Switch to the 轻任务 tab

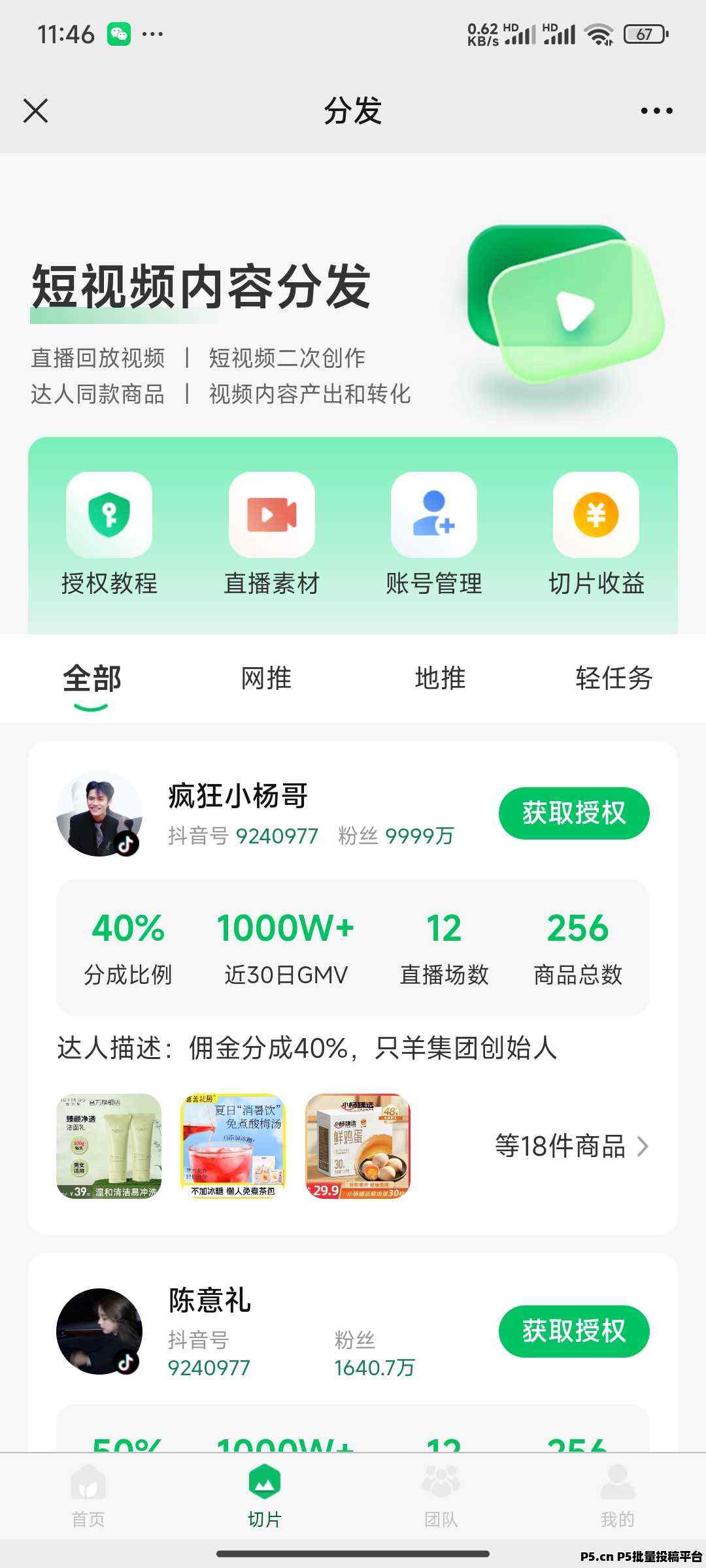614,679
